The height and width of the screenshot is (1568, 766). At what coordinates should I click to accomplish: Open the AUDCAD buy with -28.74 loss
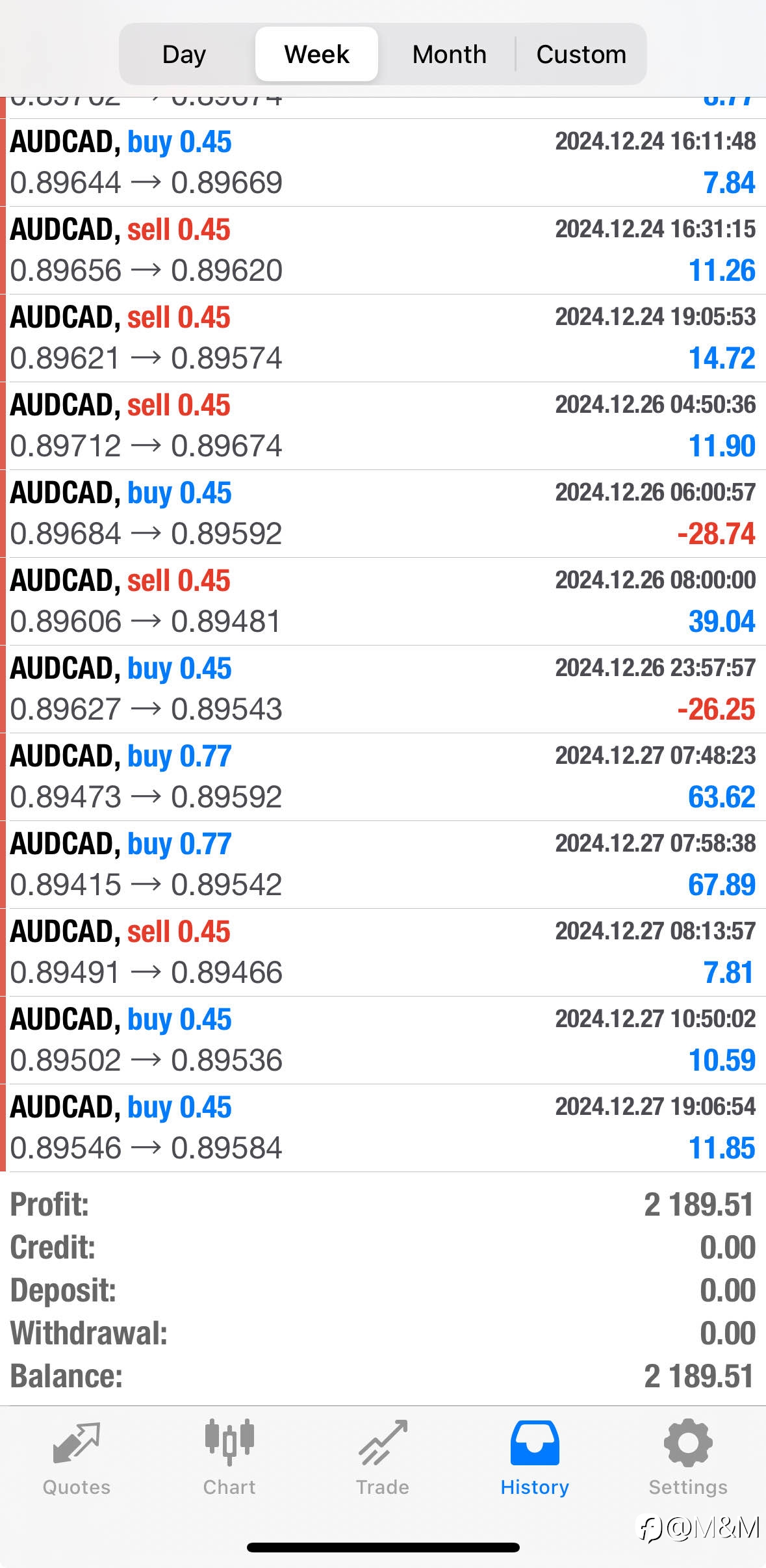pyautogui.click(x=383, y=514)
